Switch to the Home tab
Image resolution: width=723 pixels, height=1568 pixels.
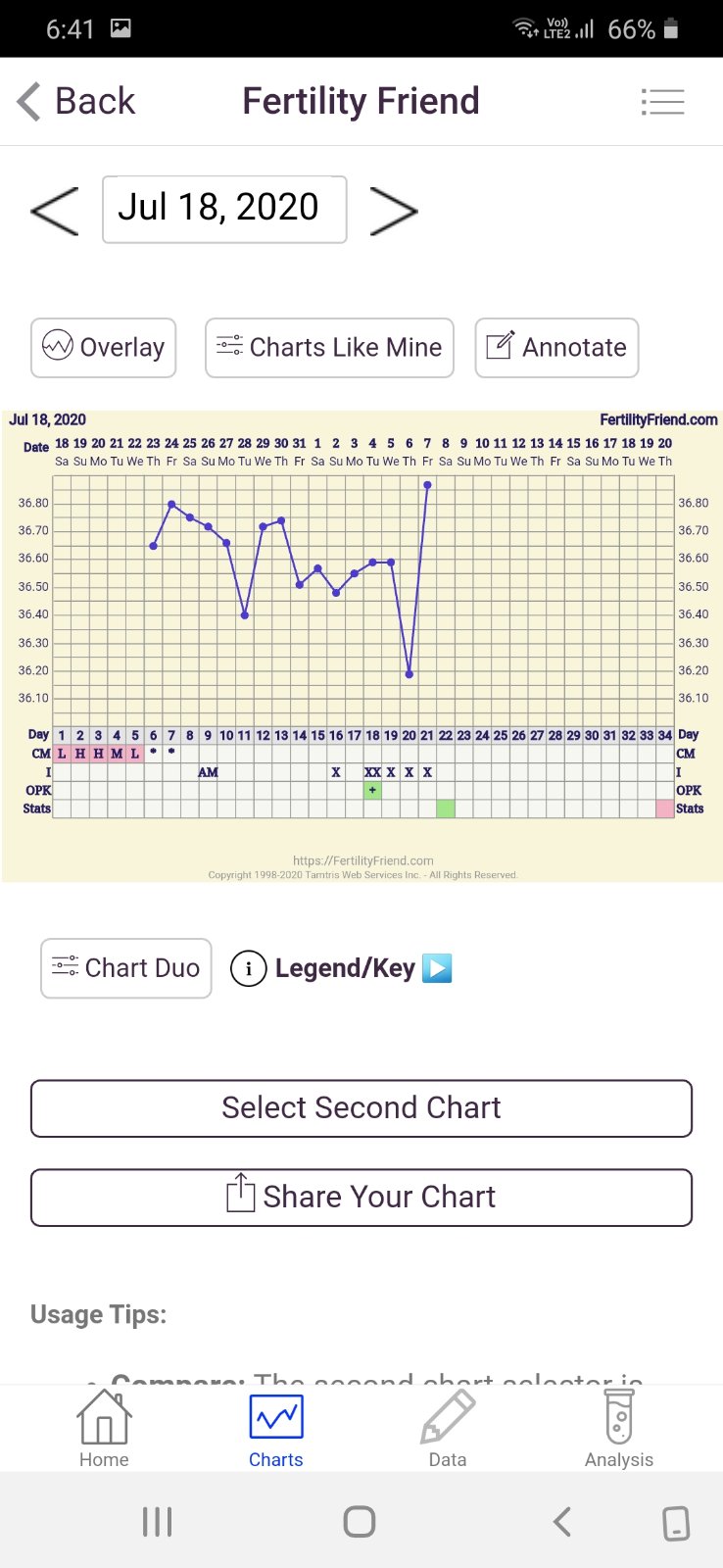pos(104,1429)
